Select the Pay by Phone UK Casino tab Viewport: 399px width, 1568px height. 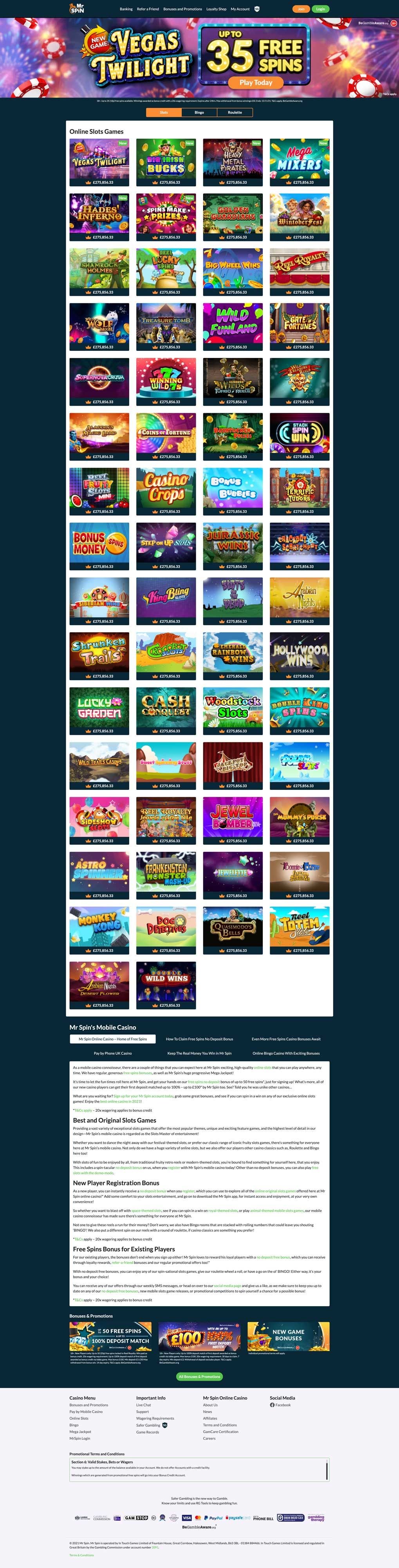(112, 1053)
